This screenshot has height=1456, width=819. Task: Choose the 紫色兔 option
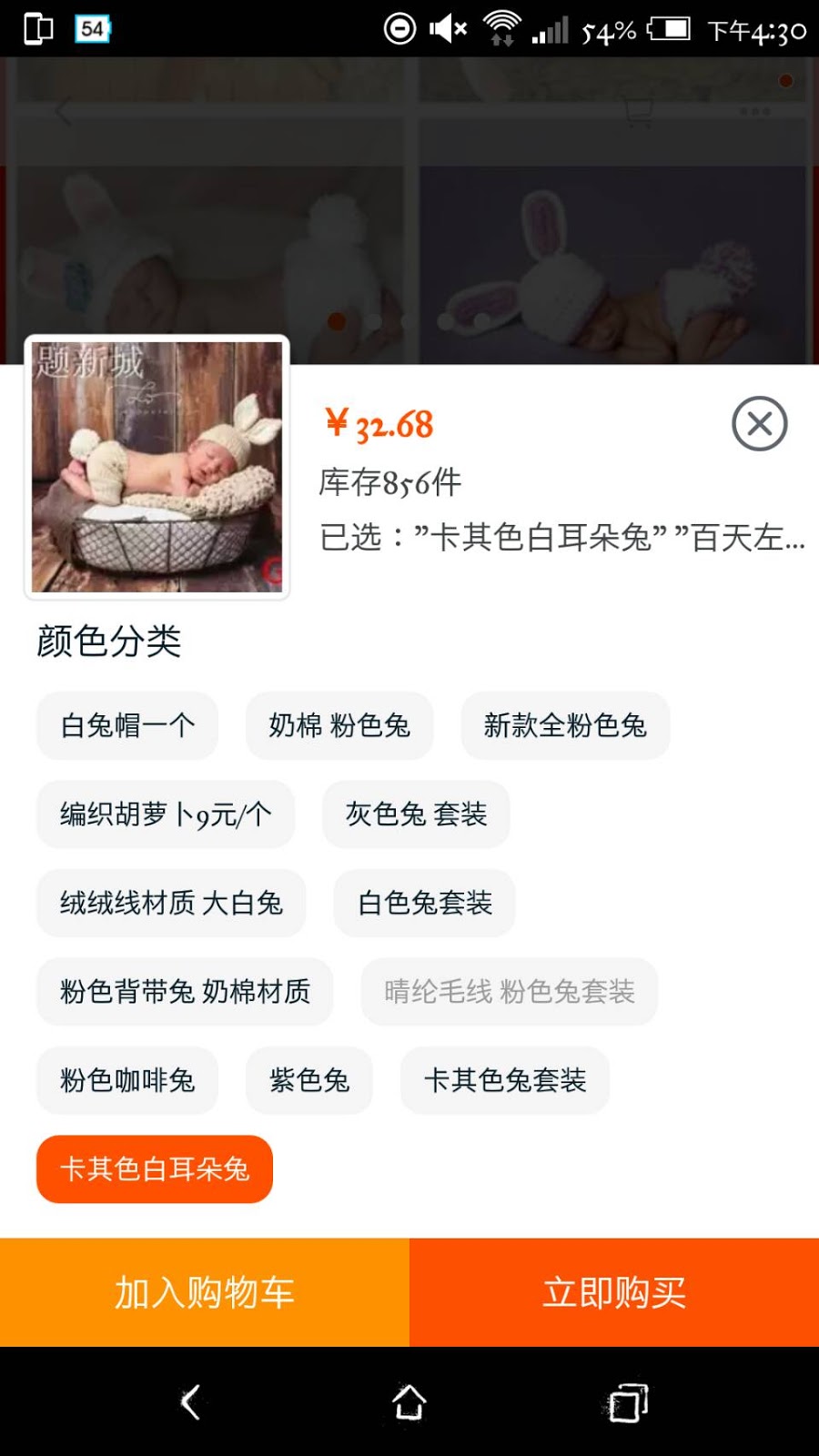(309, 1080)
